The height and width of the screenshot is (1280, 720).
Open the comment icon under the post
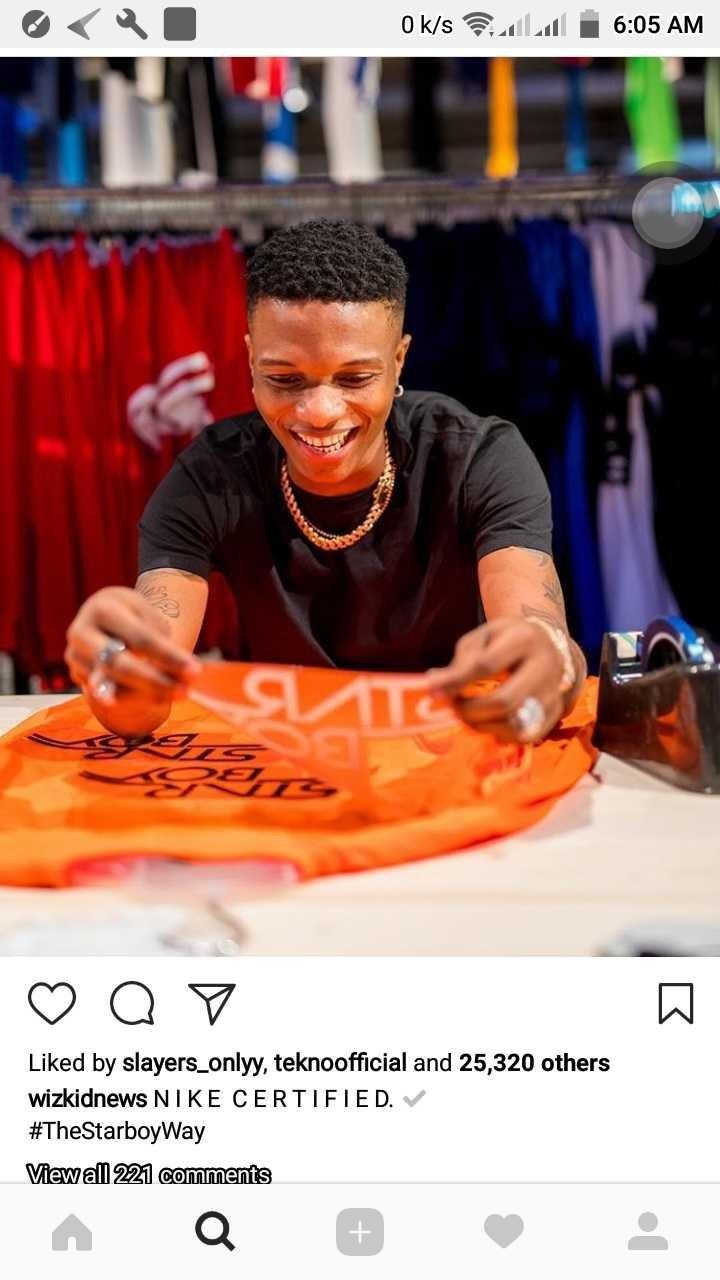click(x=132, y=1003)
